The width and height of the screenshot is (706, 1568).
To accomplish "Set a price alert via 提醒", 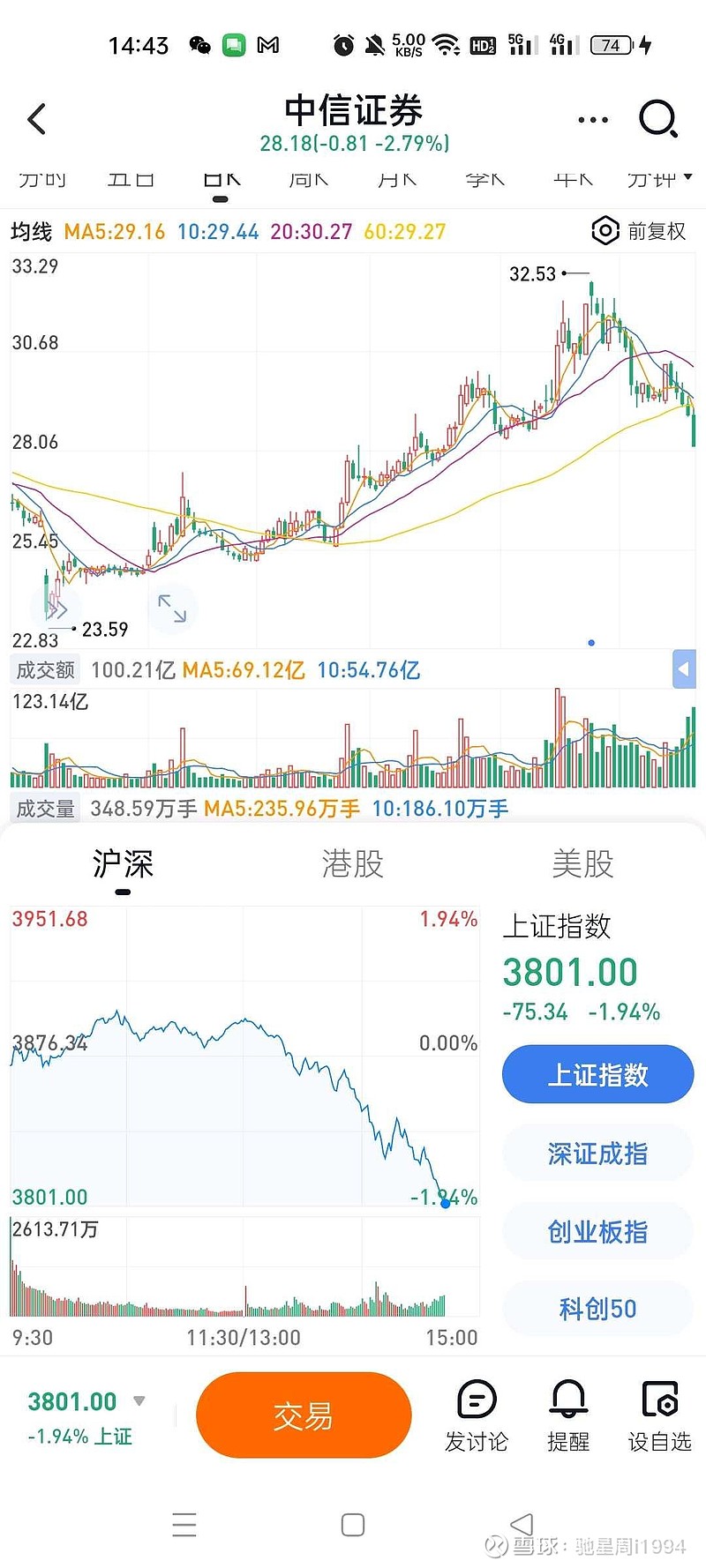I will pos(568,1415).
